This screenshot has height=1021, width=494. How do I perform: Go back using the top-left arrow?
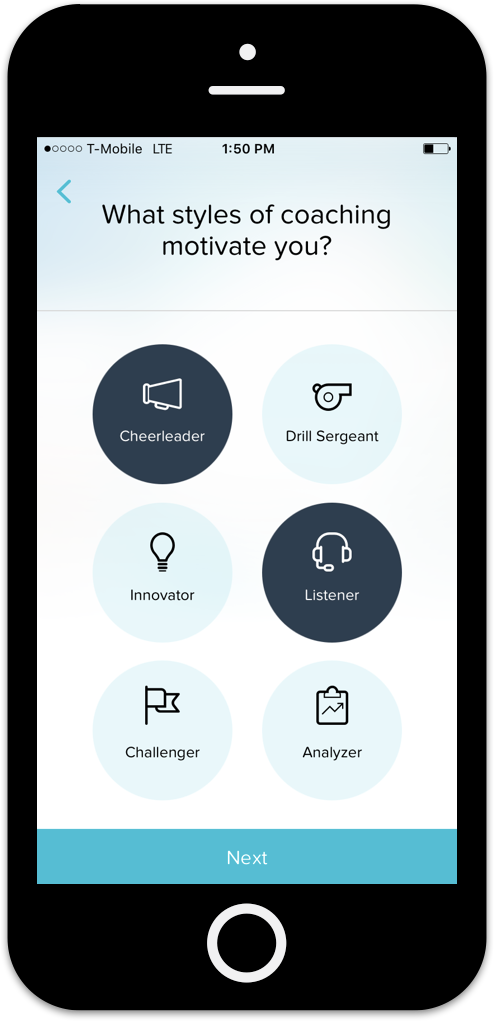pyautogui.click(x=64, y=191)
